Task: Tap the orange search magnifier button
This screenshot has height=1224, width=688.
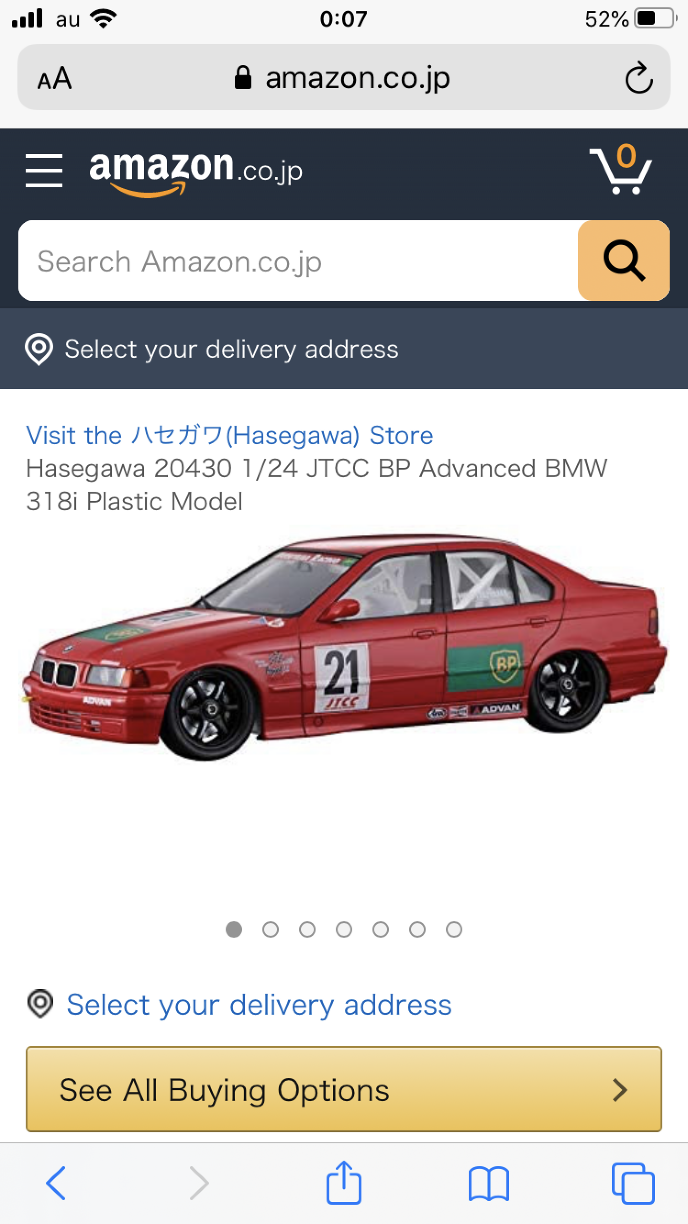Action: click(x=623, y=261)
